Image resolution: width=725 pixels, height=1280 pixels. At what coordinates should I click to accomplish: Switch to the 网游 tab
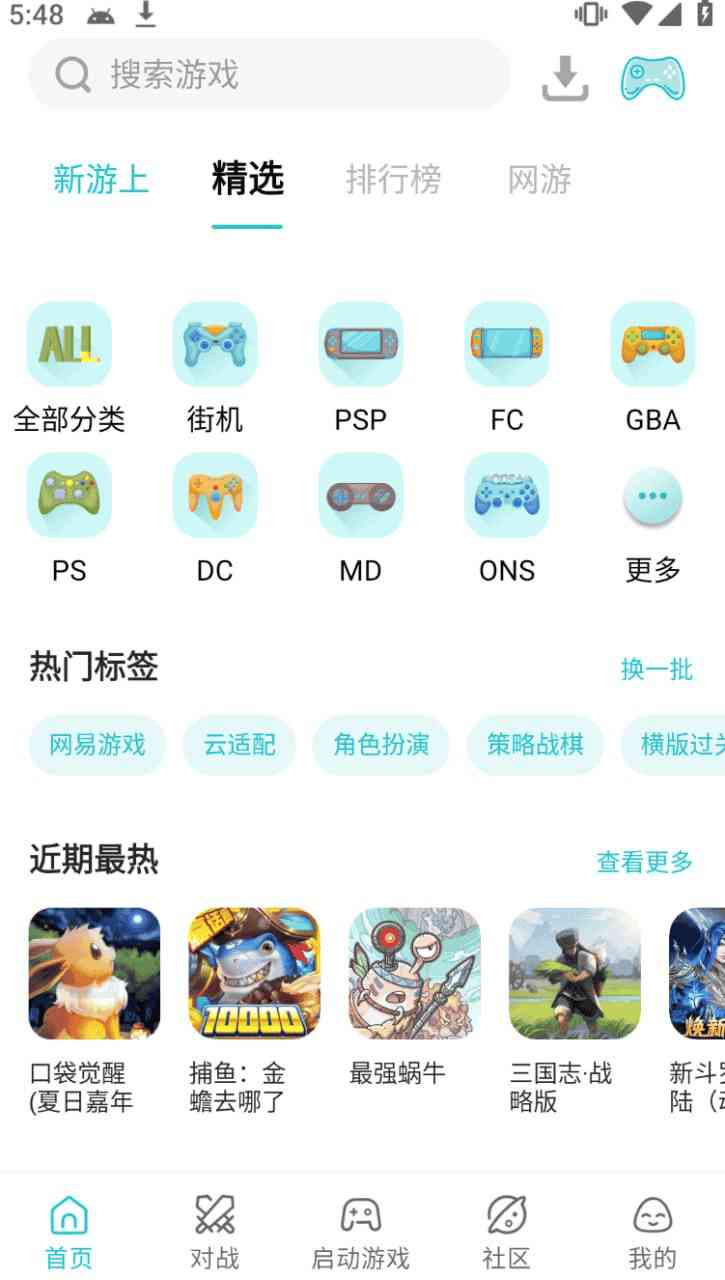pos(539,180)
